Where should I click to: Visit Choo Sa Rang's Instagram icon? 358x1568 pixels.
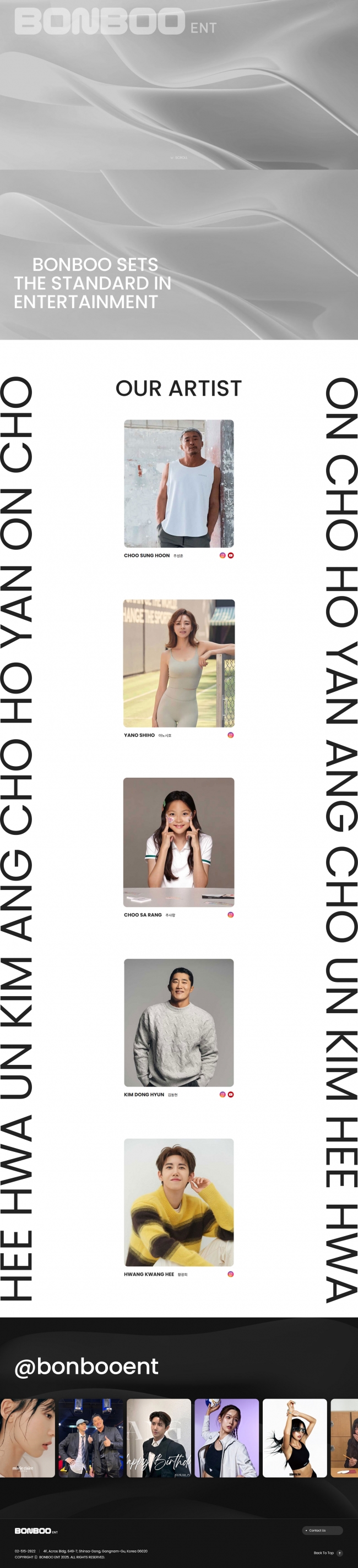(231, 914)
